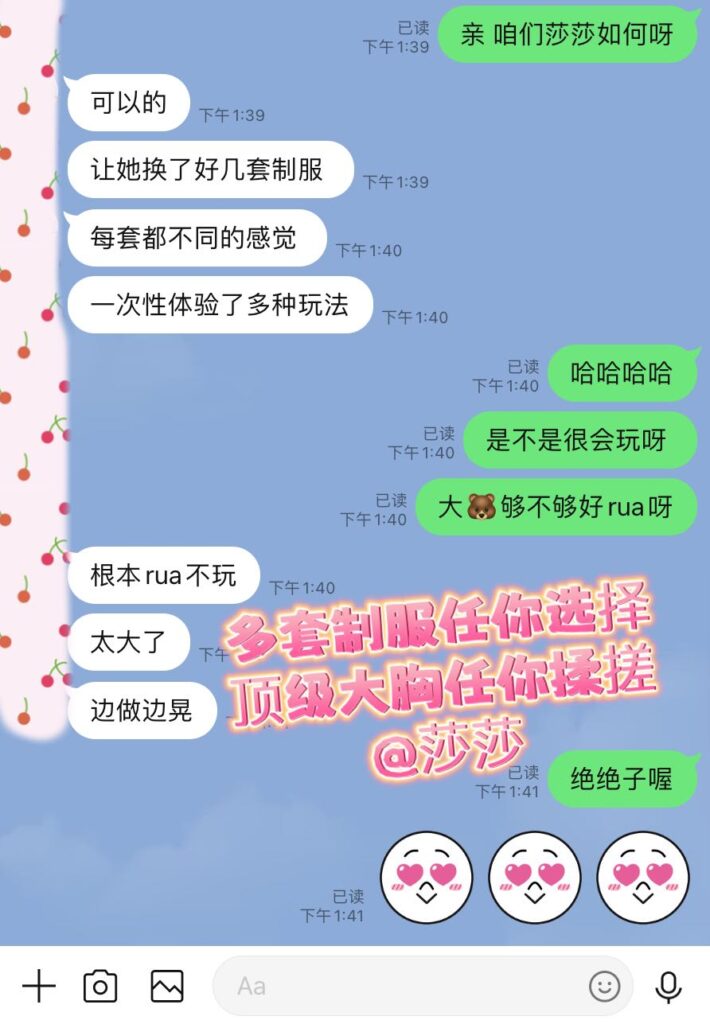Open the photo gallery picker
Image resolution: width=710 pixels, height=1024 pixels.
tap(167, 986)
